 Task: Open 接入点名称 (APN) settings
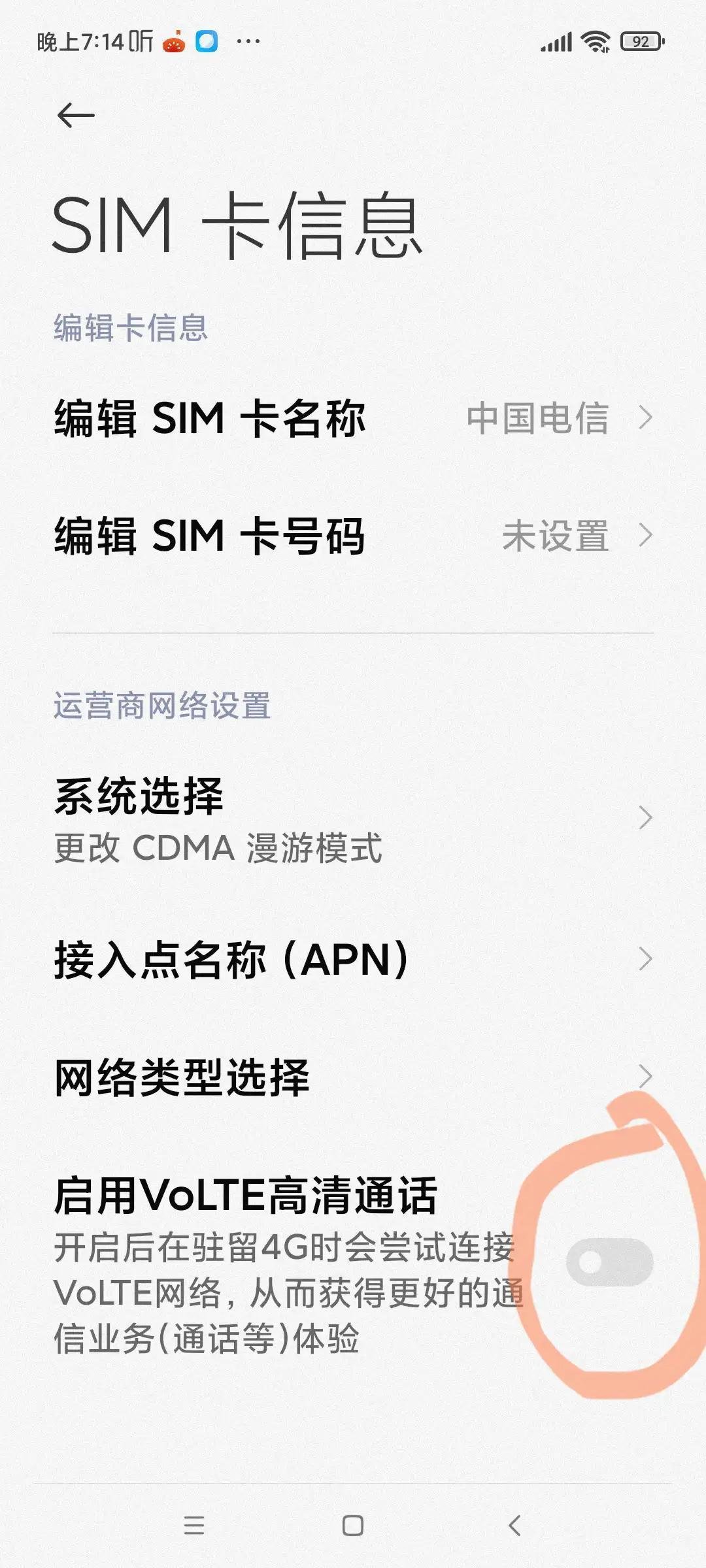353,960
